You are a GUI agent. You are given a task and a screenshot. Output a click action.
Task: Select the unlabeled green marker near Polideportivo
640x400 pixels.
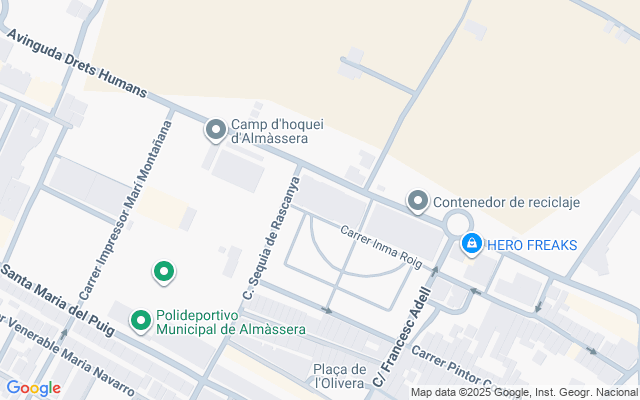163,270
